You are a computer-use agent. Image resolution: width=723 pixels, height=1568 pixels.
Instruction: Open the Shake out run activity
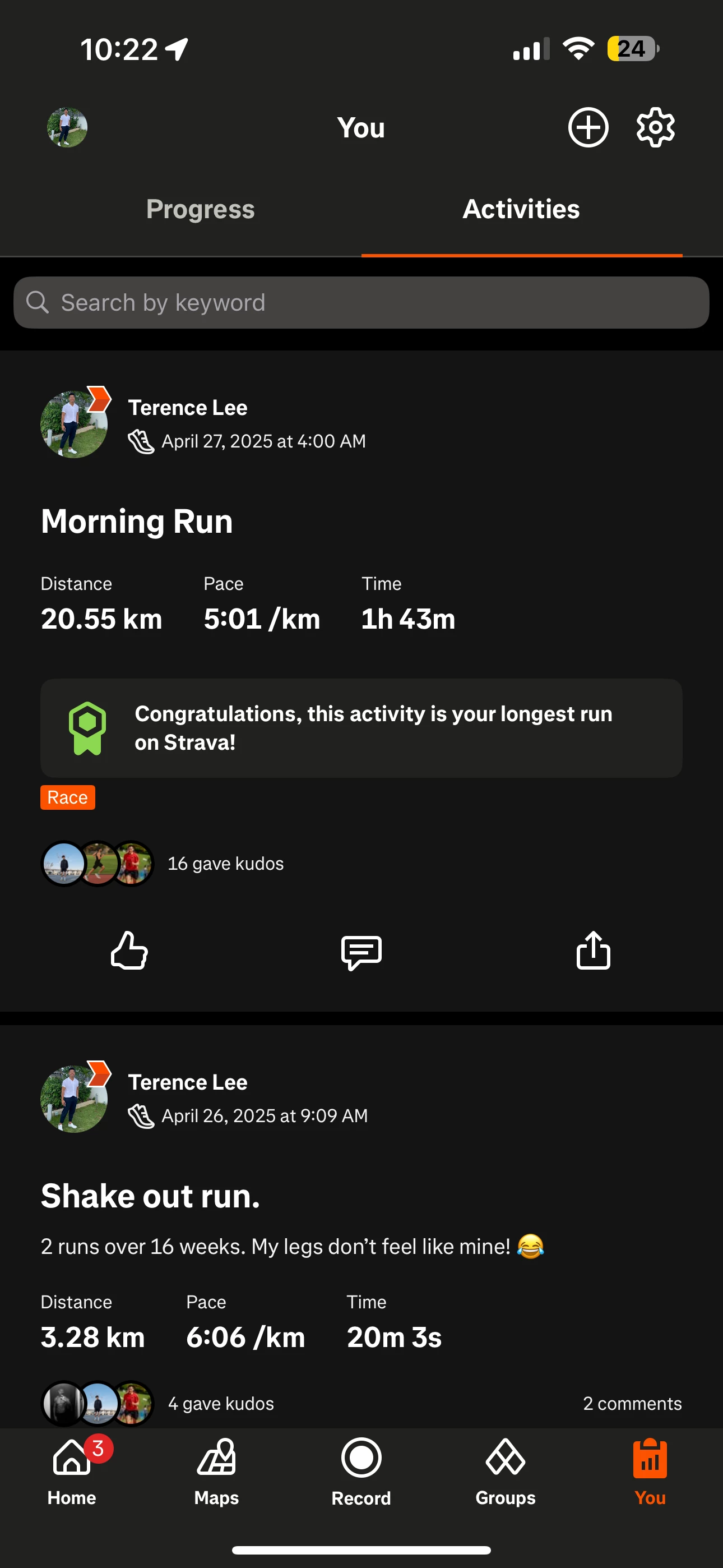click(x=150, y=1196)
